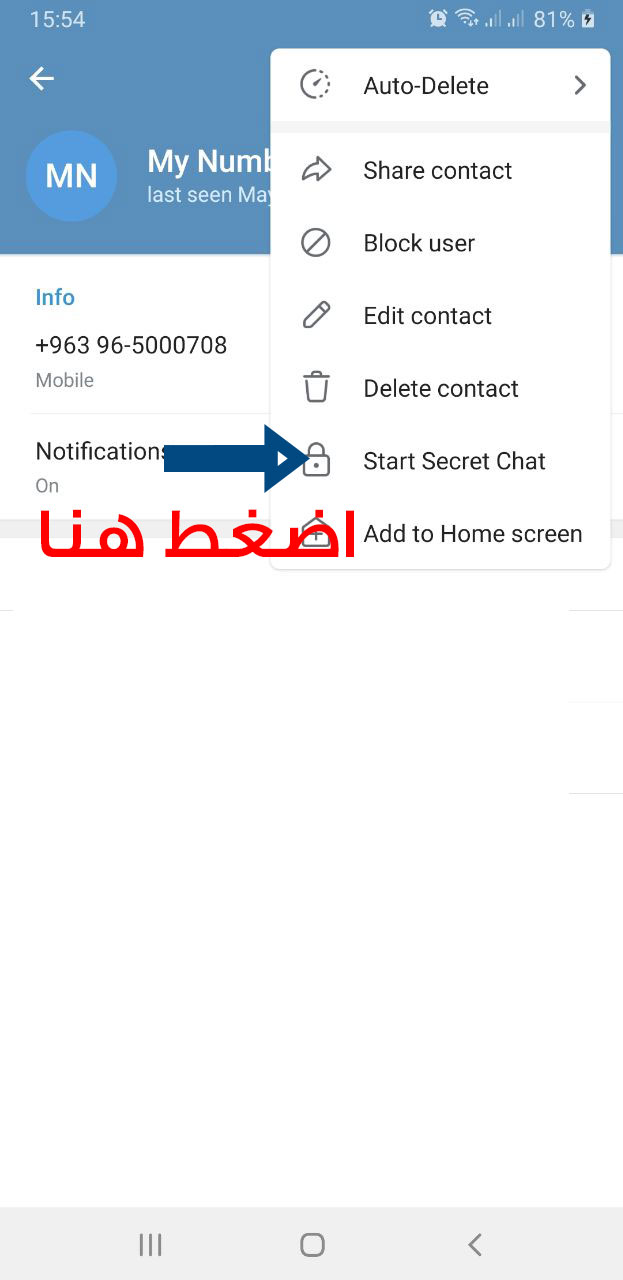Choose Add to Home screen
This screenshot has width=623, height=1280.
[440, 534]
